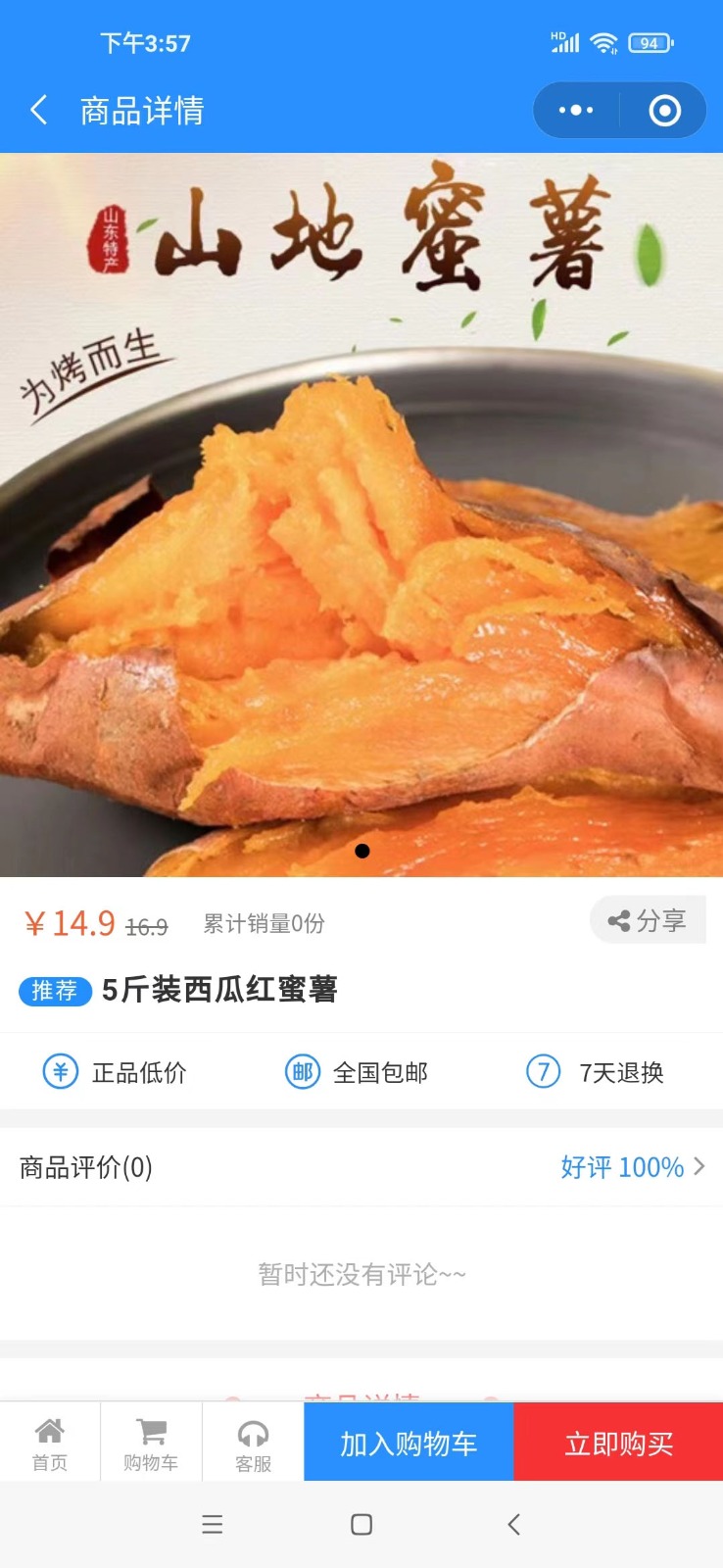Open system recent apps menu
The height and width of the screenshot is (1568, 723).
pos(213,1524)
